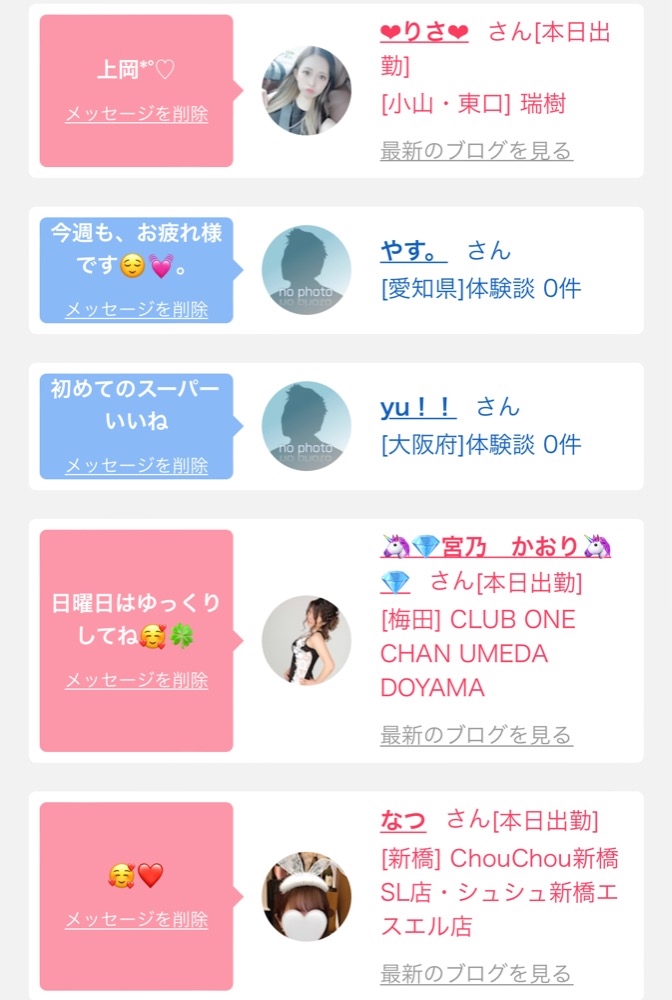Delete the 初めてのスーパーいいね message
This screenshot has width=672, height=1000.
(136, 466)
